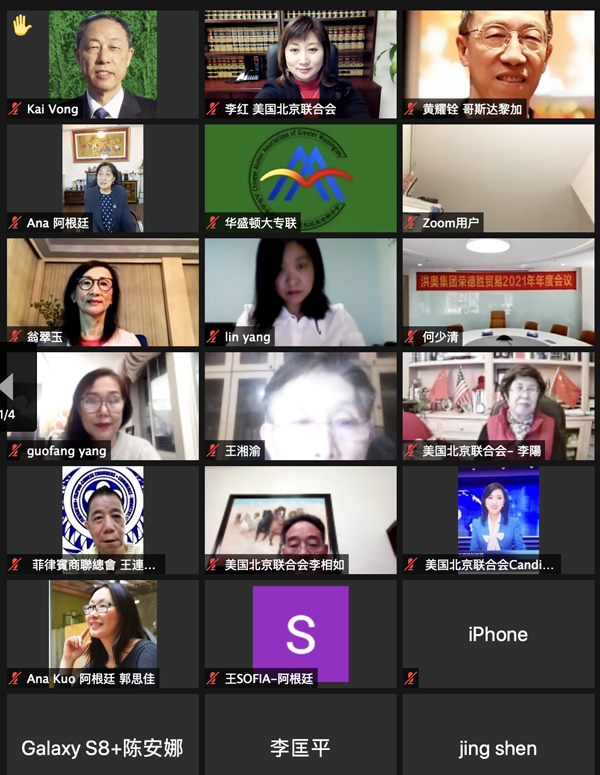Image resolution: width=600 pixels, height=775 pixels.
Task: Open the 王湘渝 video tile
Action: click(300, 406)
